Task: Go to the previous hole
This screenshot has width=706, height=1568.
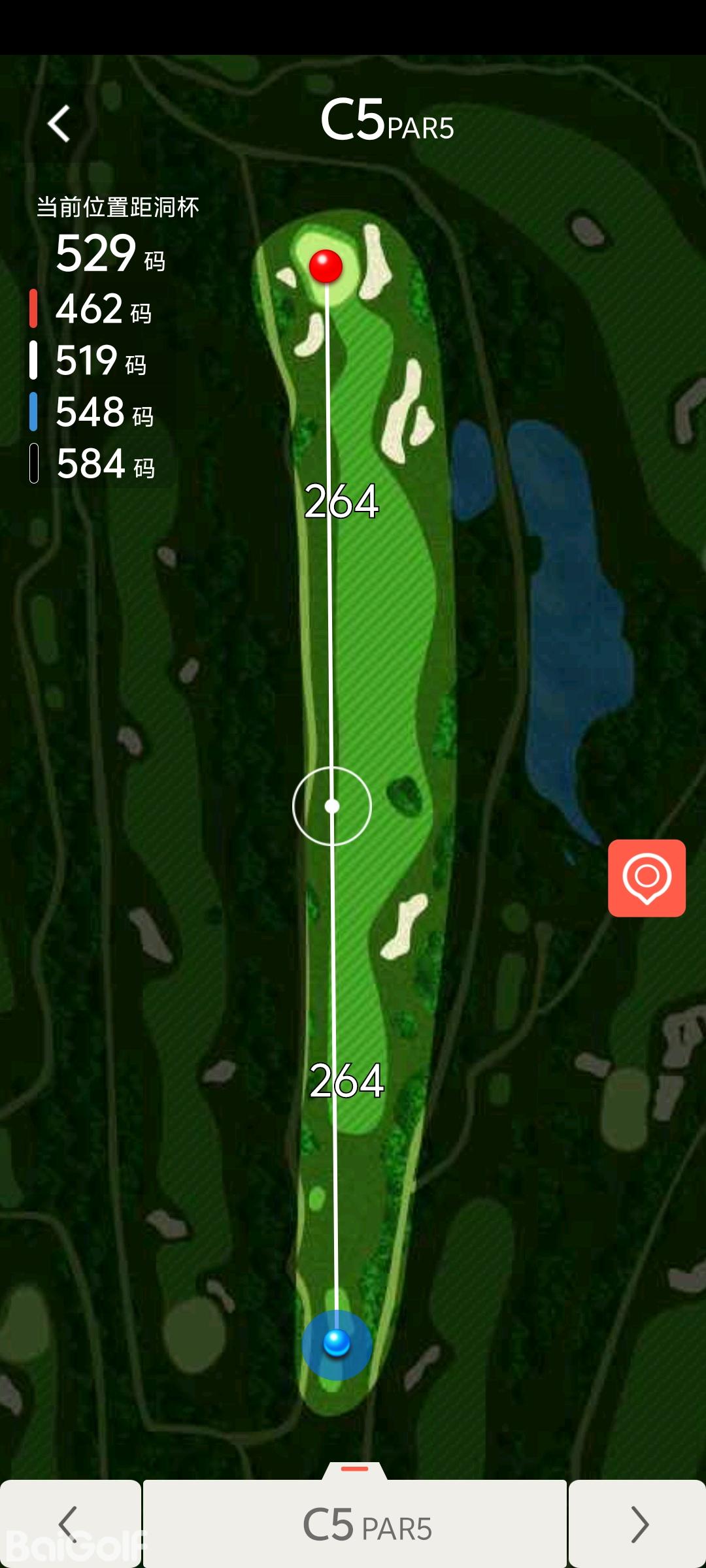Action: point(69,1524)
